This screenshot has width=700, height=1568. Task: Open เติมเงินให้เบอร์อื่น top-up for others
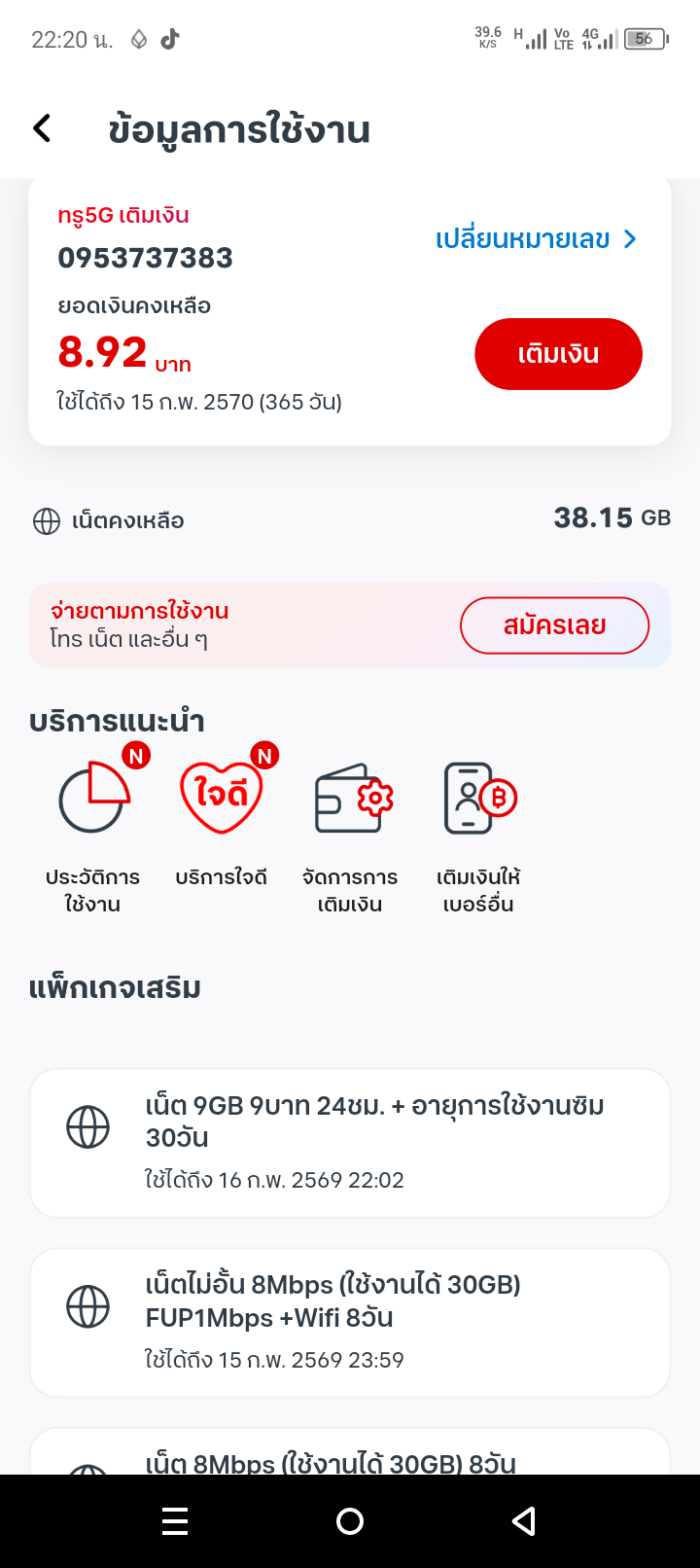click(x=478, y=827)
